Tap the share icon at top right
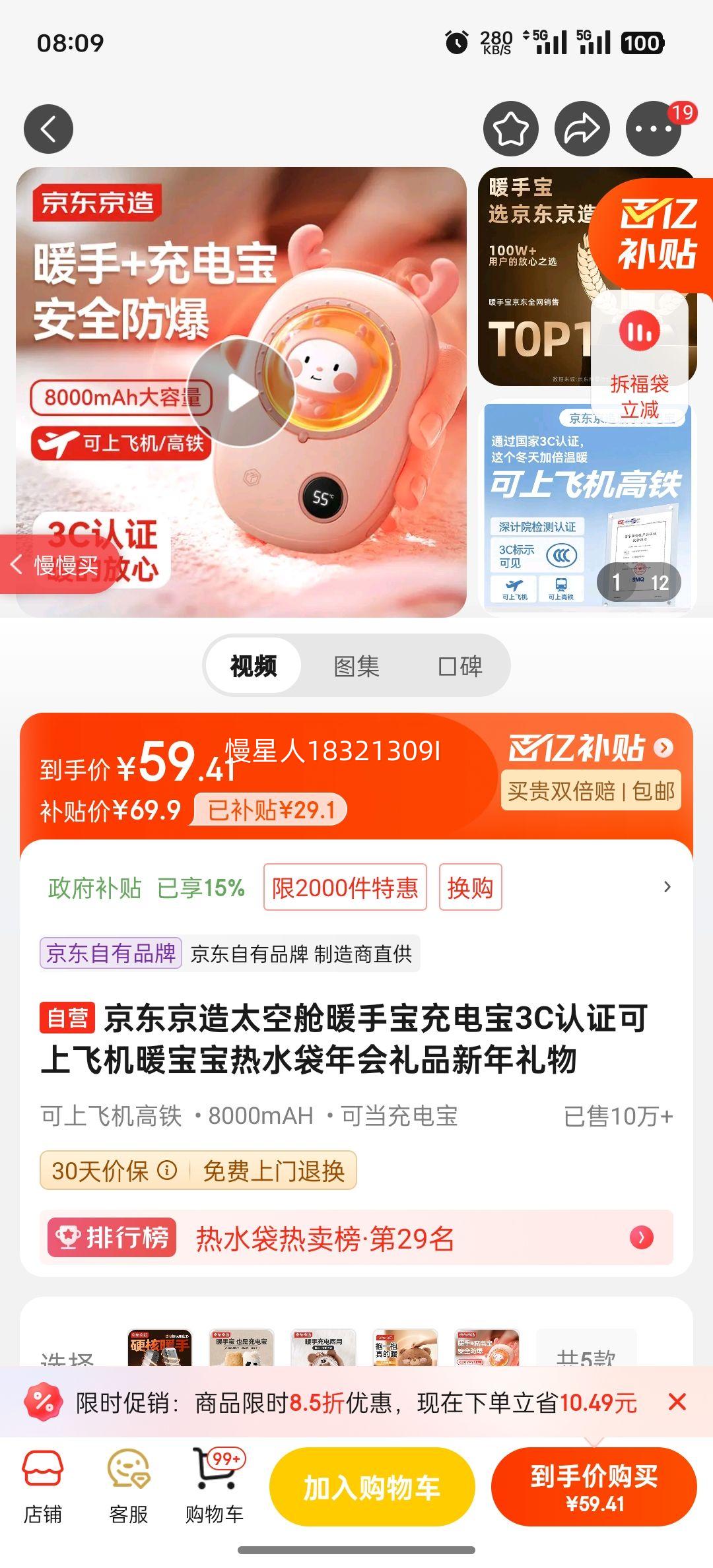 584,127
